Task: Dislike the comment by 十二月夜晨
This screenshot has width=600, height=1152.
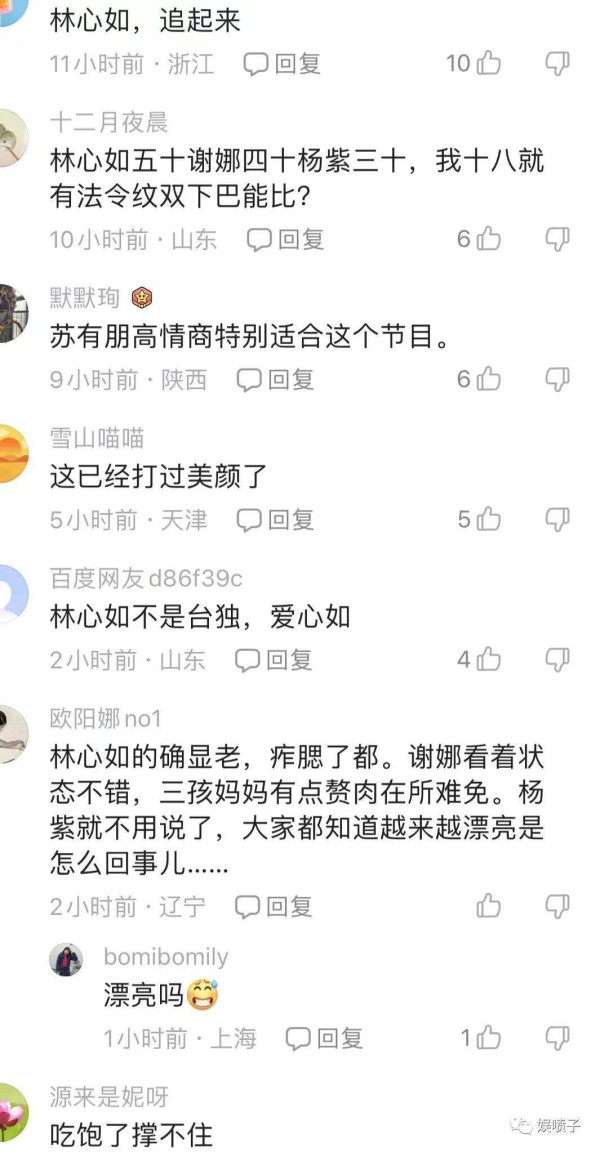Action: pos(557,239)
